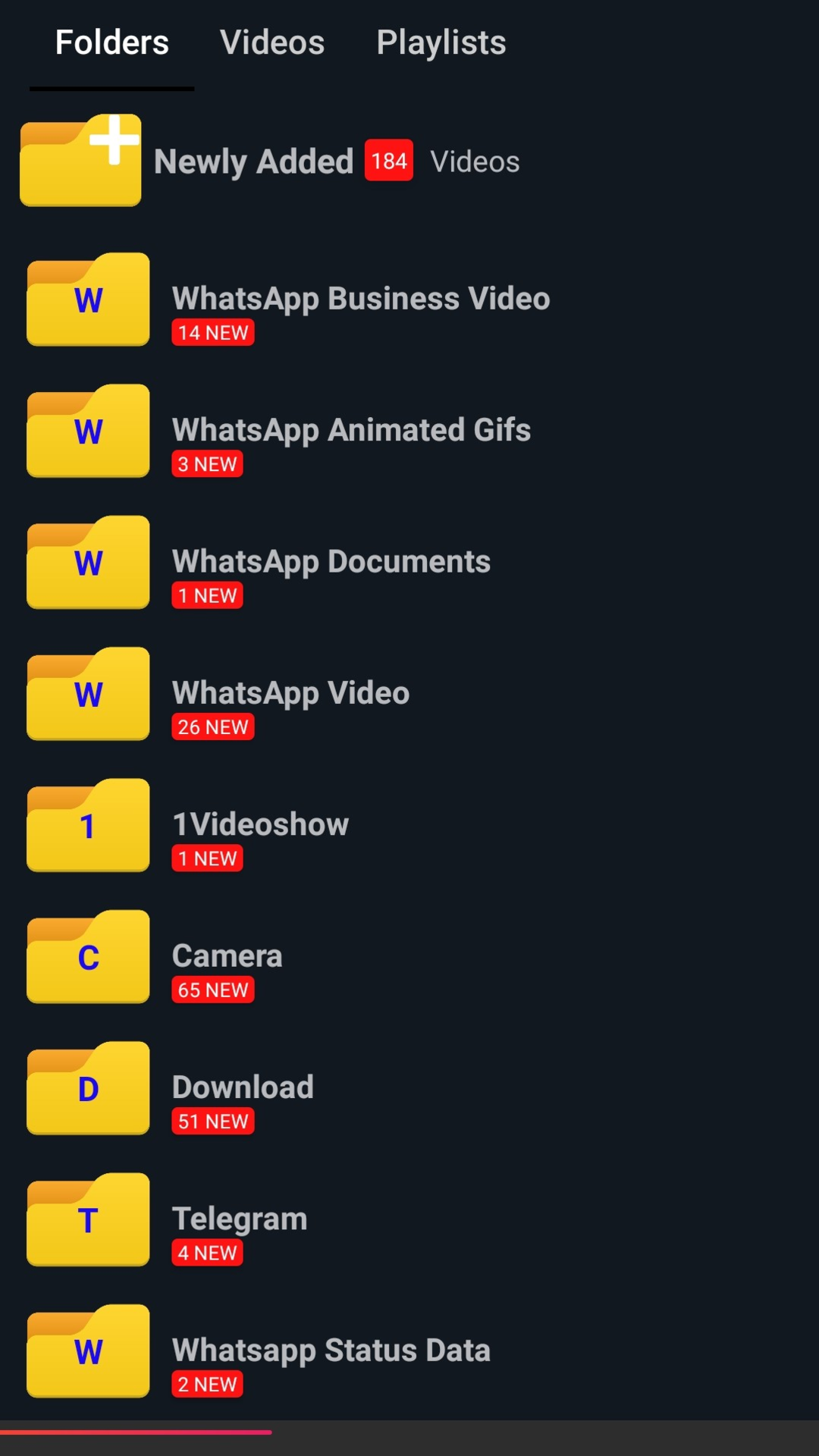Open the Newly Added videos list
This screenshot has width=819, height=1456.
pyautogui.click(x=254, y=160)
